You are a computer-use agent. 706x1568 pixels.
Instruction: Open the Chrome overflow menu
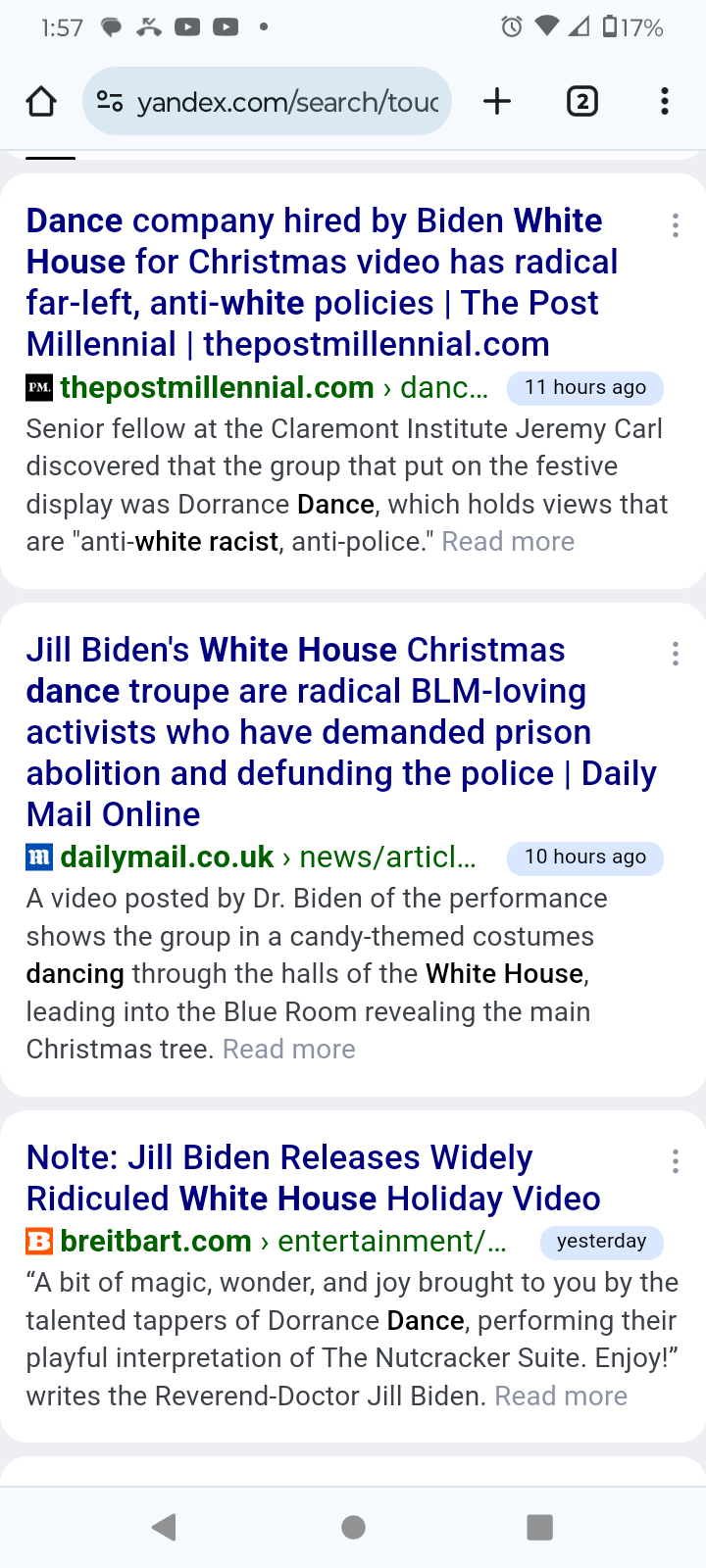(x=665, y=101)
